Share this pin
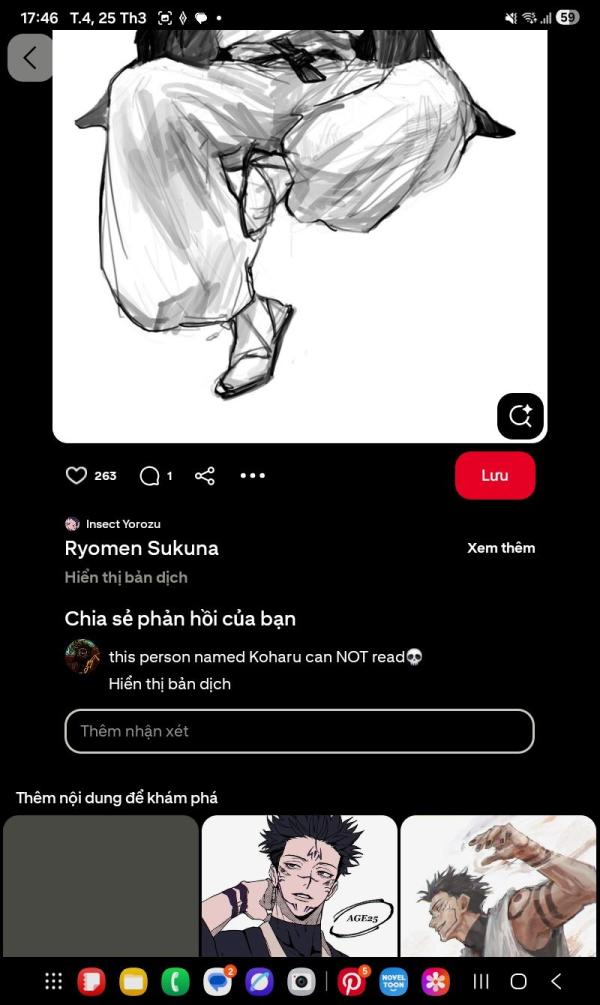The width and height of the screenshot is (600, 1005). click(x=205, y=476)
